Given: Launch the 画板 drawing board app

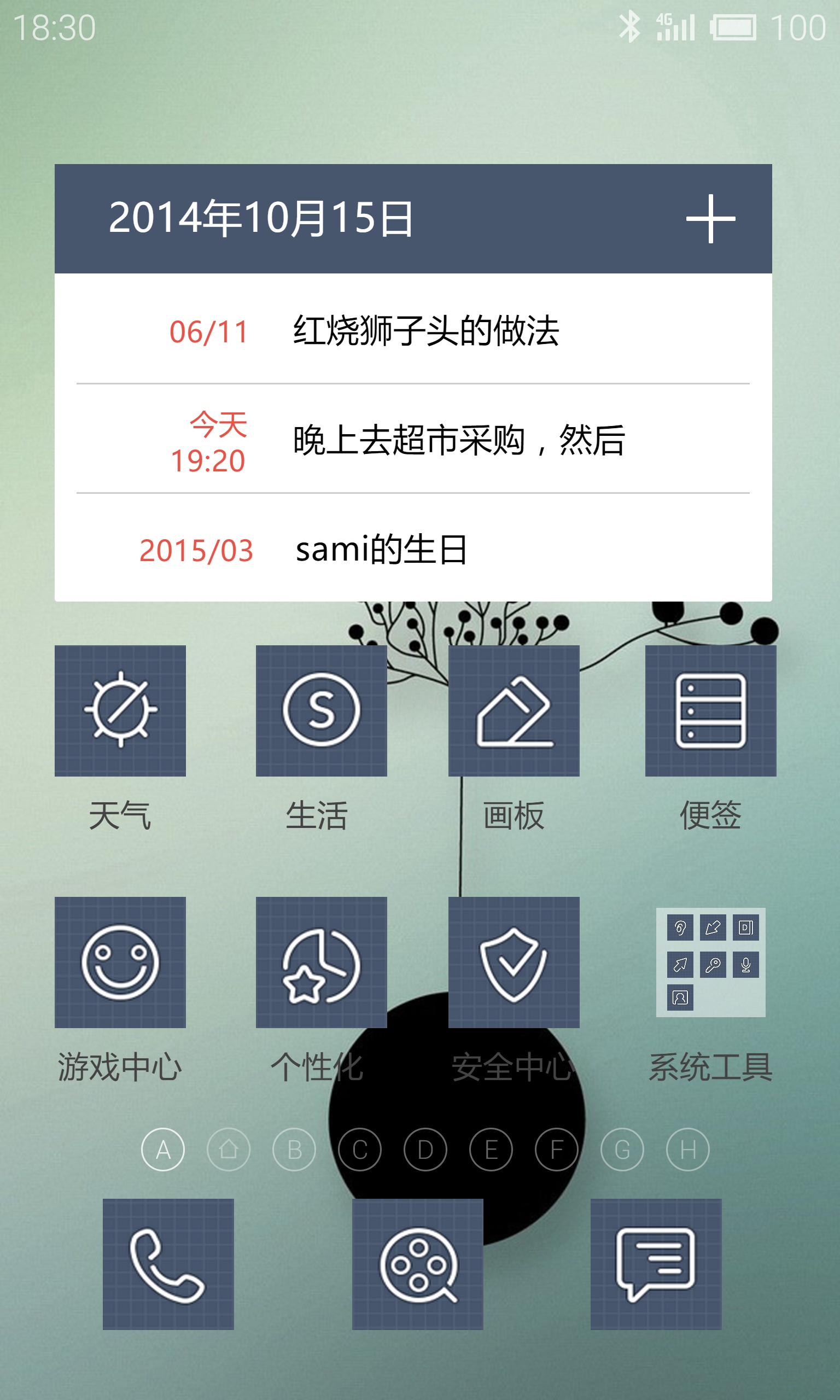Looking at the screenshot, I should [x=514, y=711].
